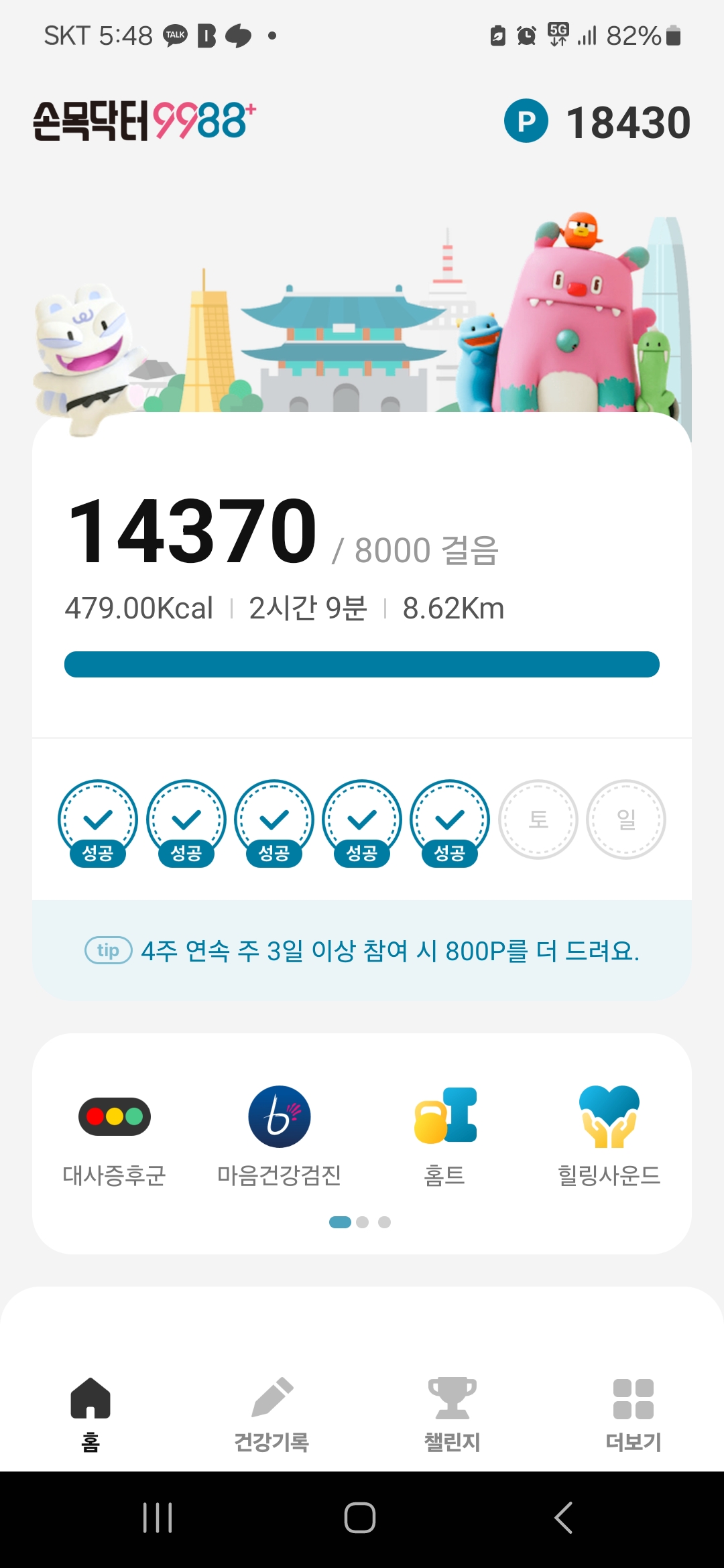The height and width of the screenshot is (1568, 724).
Task: Go back with the system back button
Action: point(564,1518)
